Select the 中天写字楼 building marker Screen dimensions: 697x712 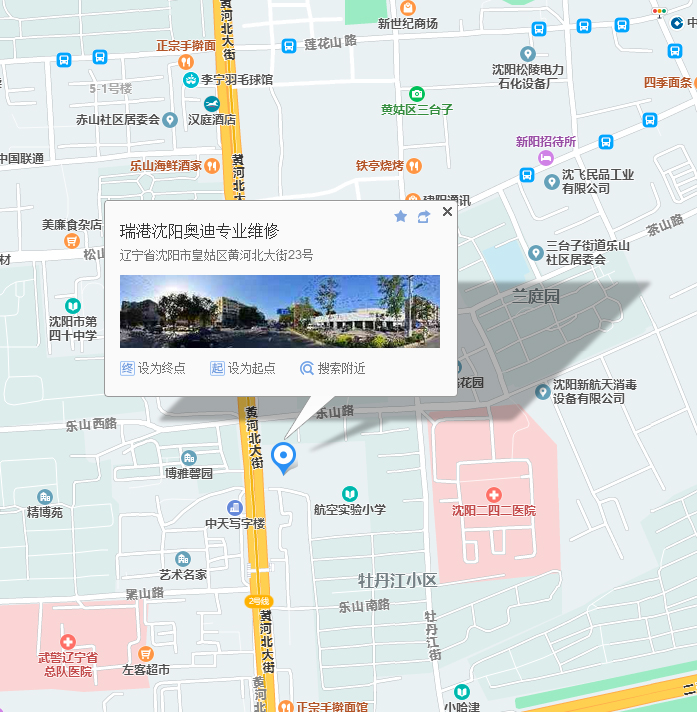(x=235, y=508)
